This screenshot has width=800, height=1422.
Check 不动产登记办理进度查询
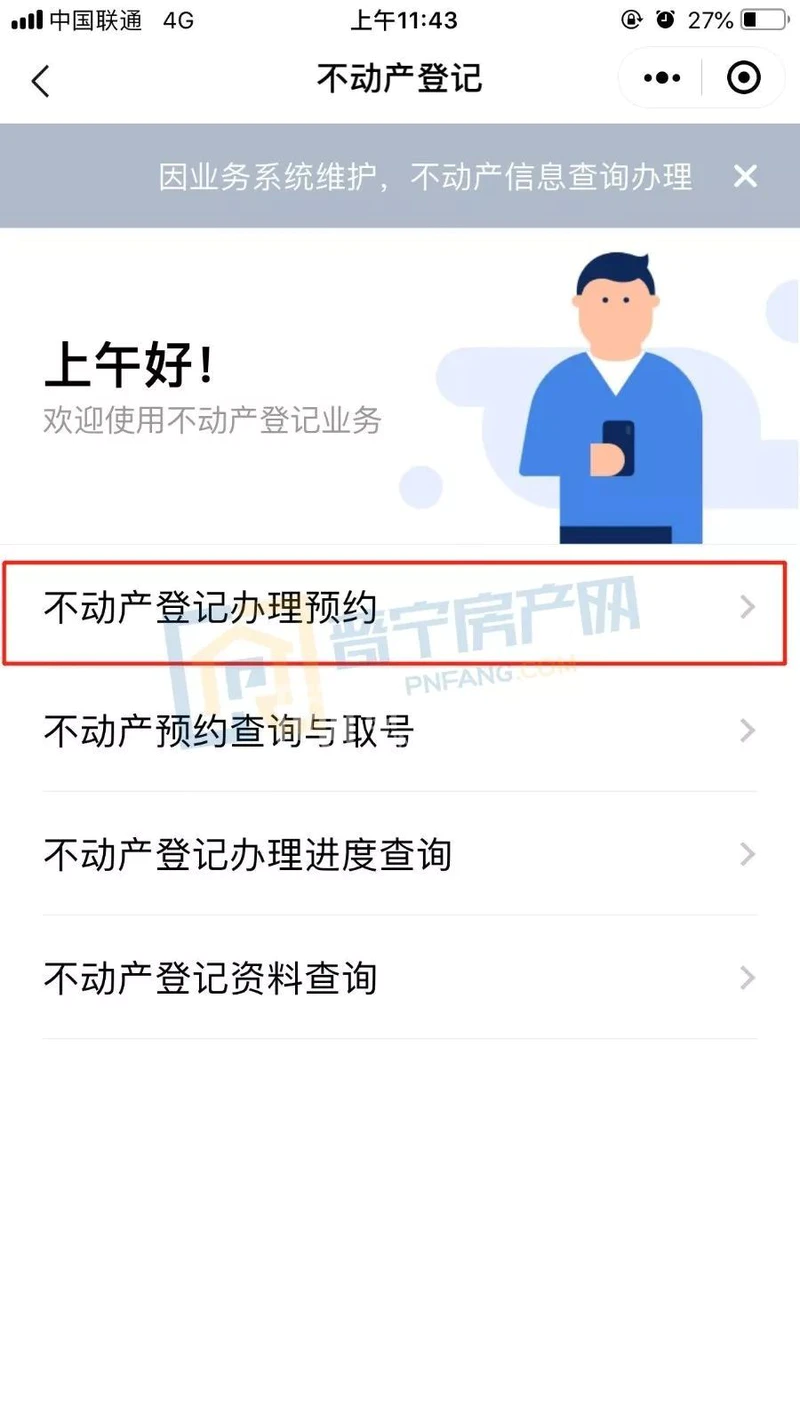coord(398,854)
